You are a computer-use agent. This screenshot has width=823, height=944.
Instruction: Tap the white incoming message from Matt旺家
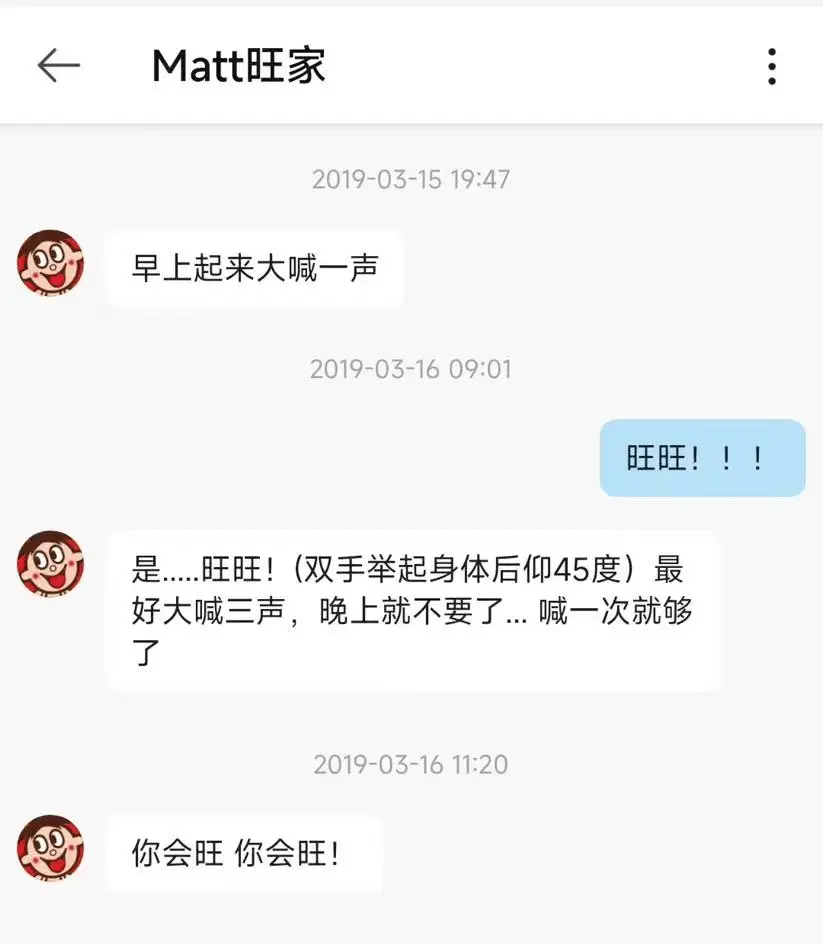(x=253, y=268)
